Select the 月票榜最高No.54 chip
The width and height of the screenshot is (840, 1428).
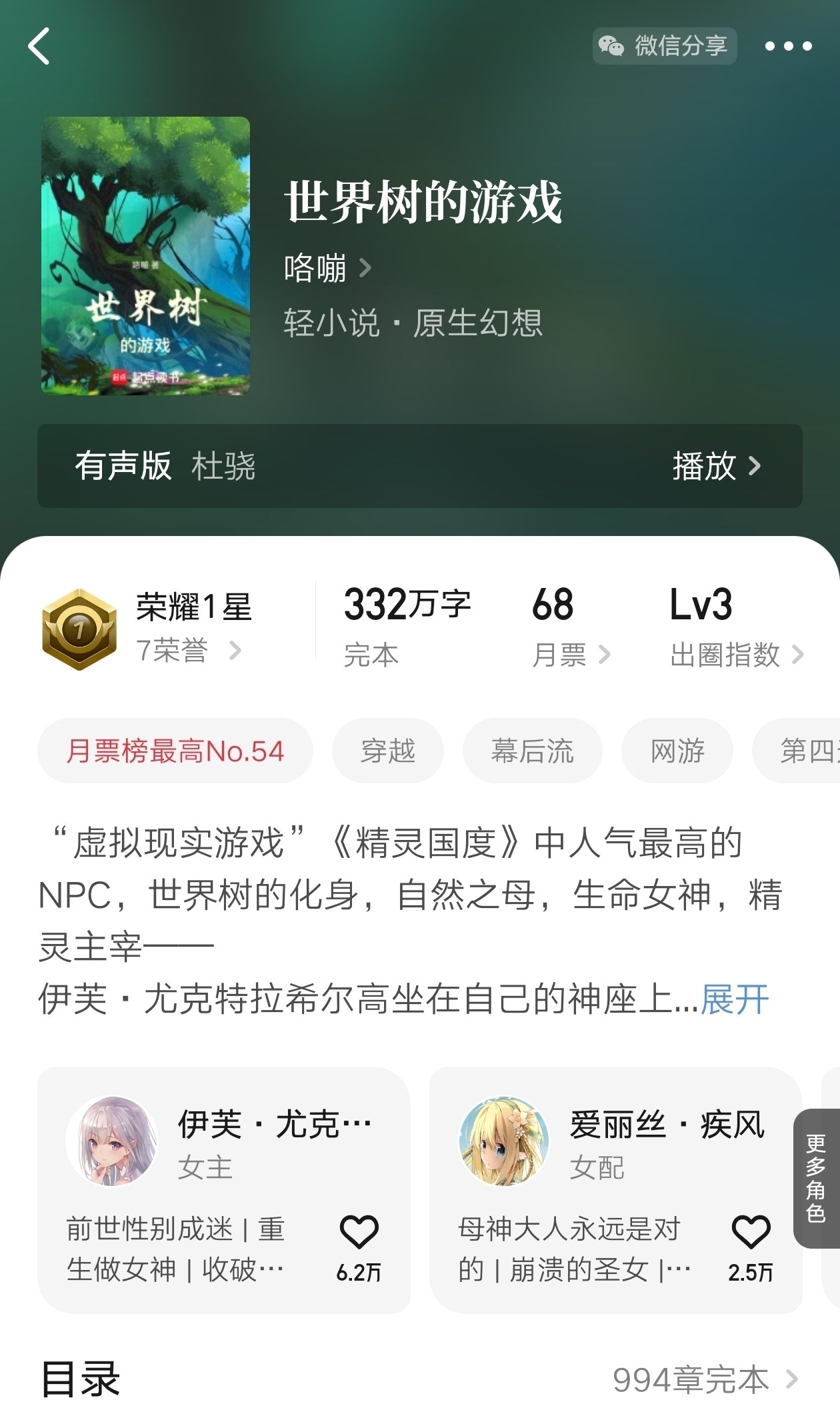(x=175, y=751)
